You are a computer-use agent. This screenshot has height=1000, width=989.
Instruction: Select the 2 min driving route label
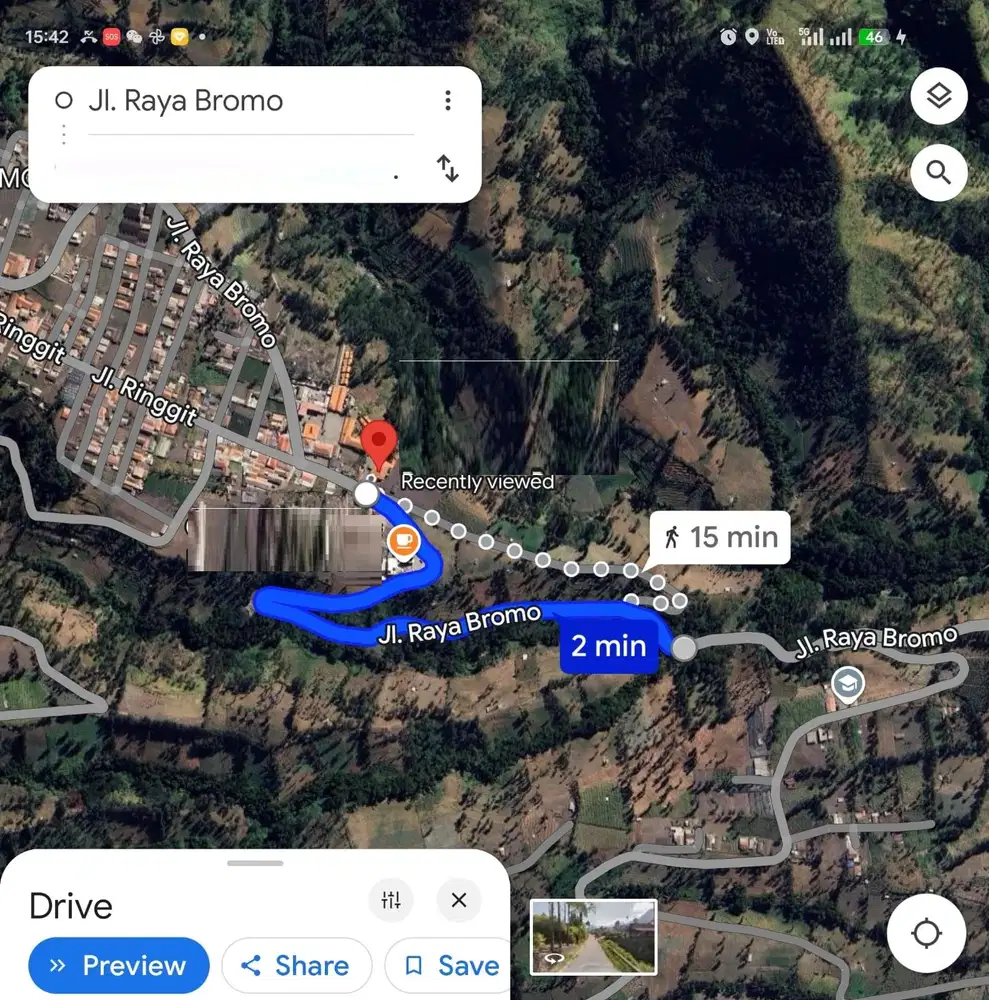609,646
